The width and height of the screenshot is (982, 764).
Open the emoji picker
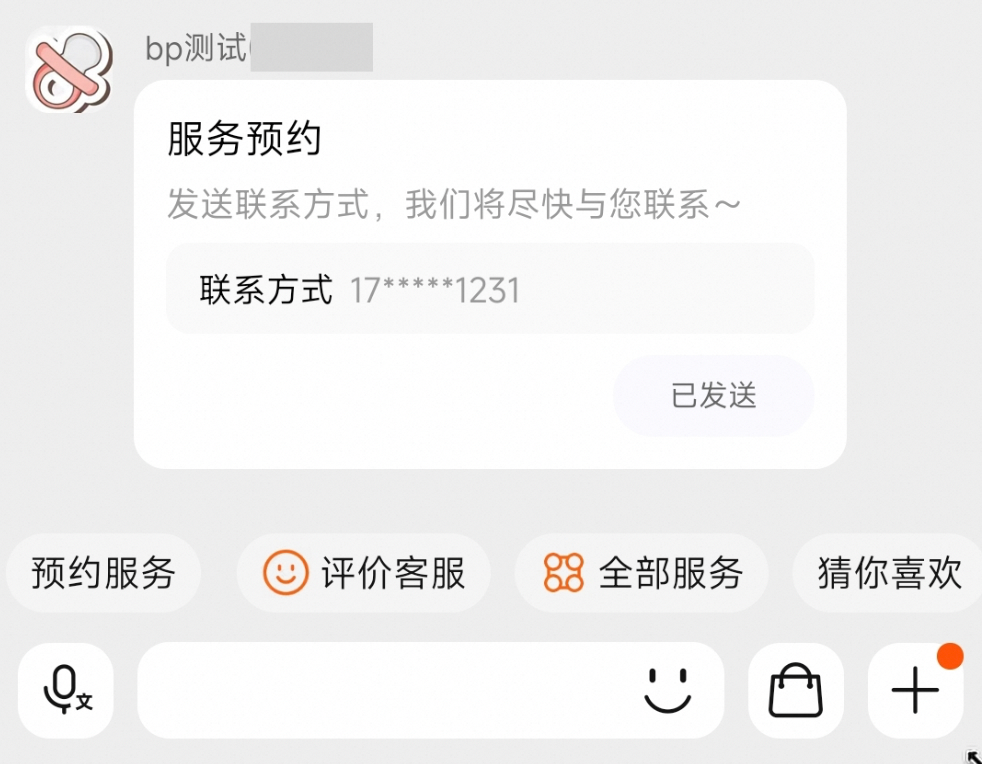[668, 690]
